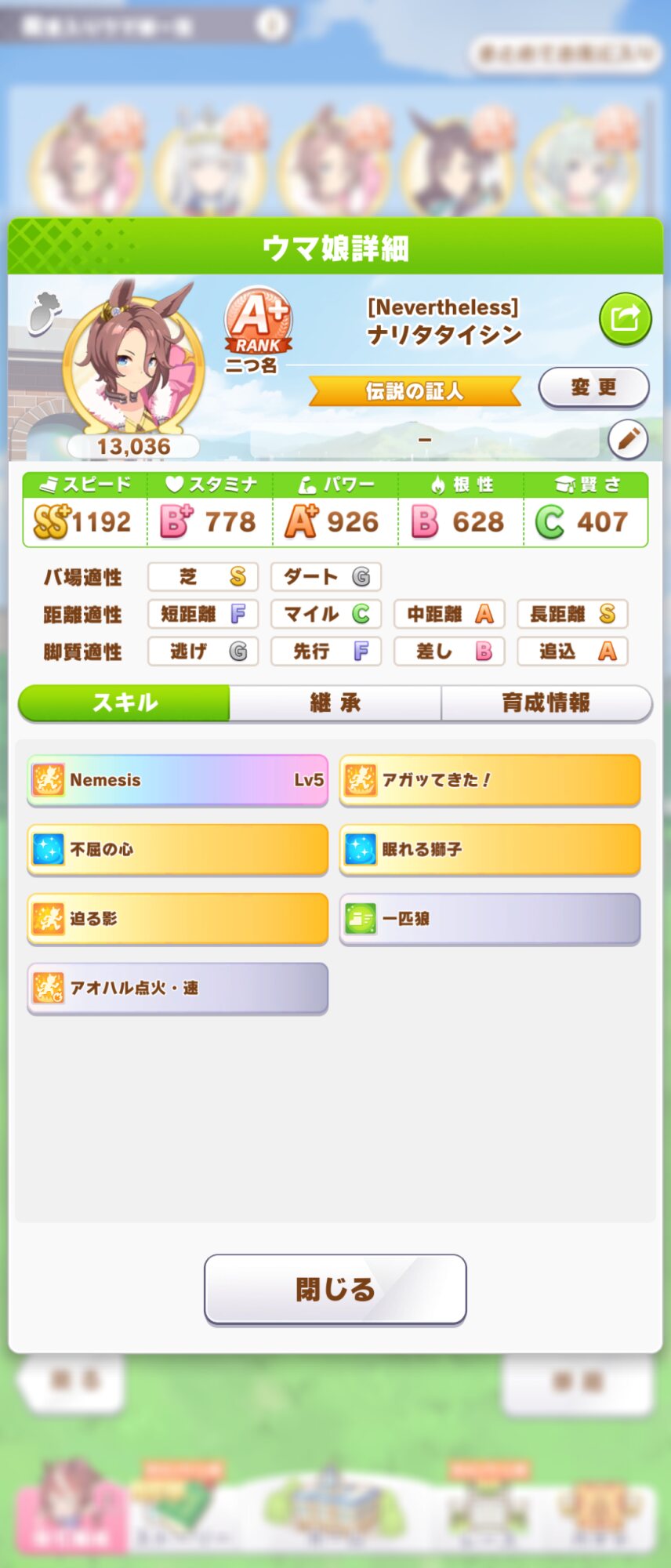This screenshot has width=671, height=1568.
Task: Switch to the 育成情報 tab
Action: 546,702
